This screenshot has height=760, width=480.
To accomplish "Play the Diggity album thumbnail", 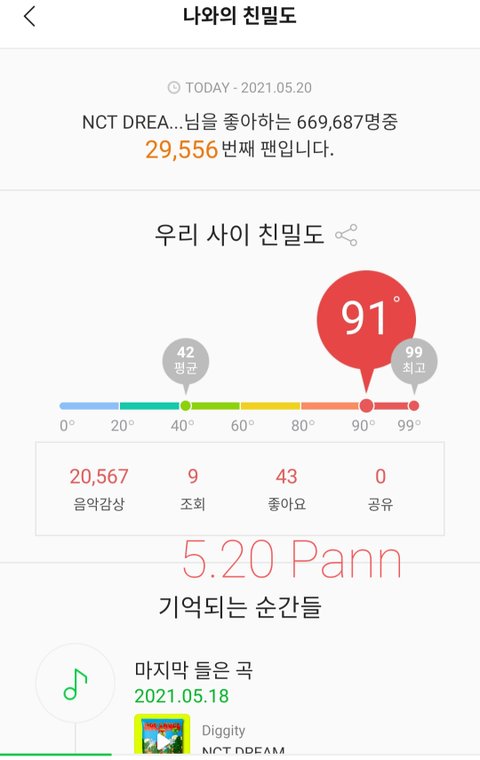I will click(162, 735).
